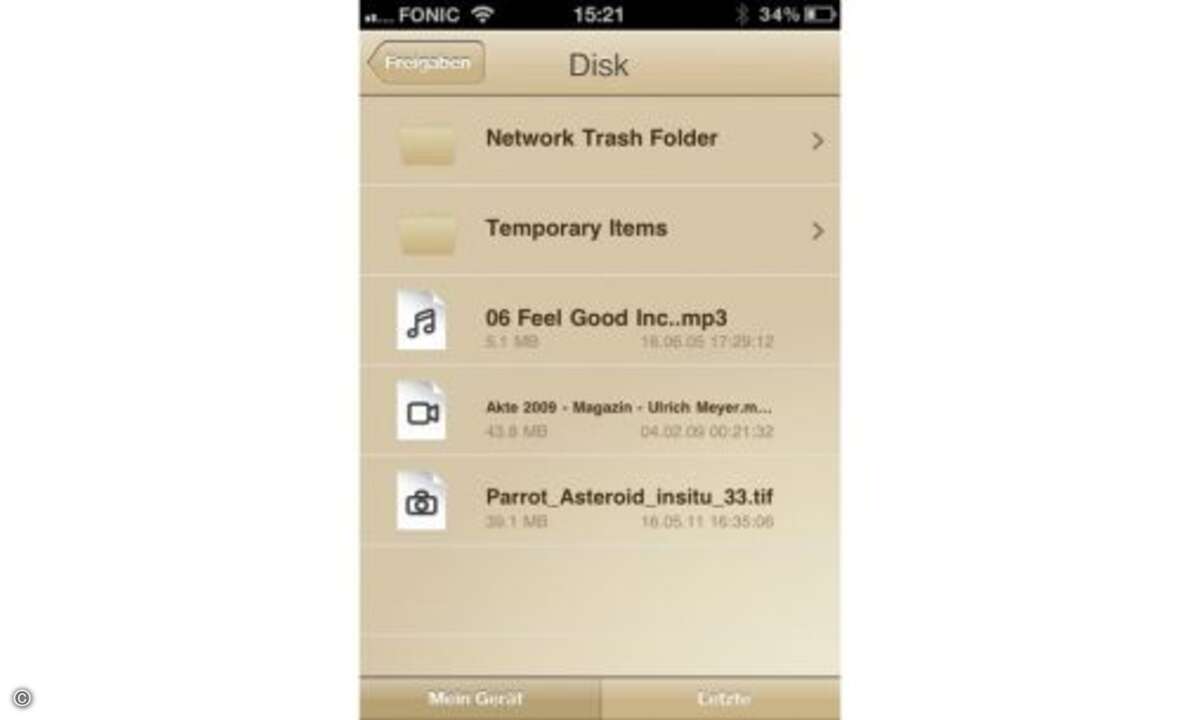
Task: Open the Network Trash Folder
Action: (601, 140)
